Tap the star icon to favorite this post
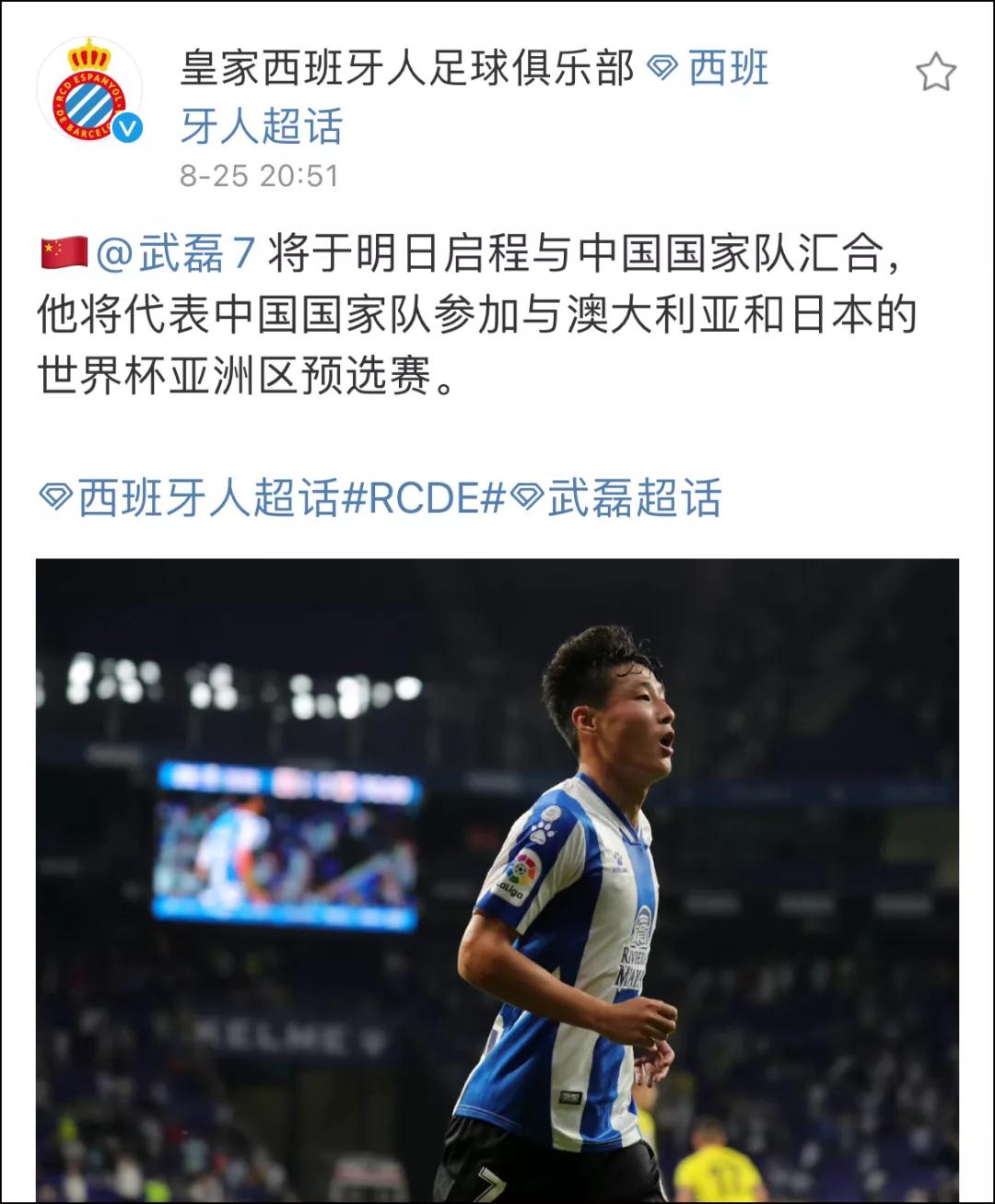This screenshot has width=995, height=1204. coord(935,72)
